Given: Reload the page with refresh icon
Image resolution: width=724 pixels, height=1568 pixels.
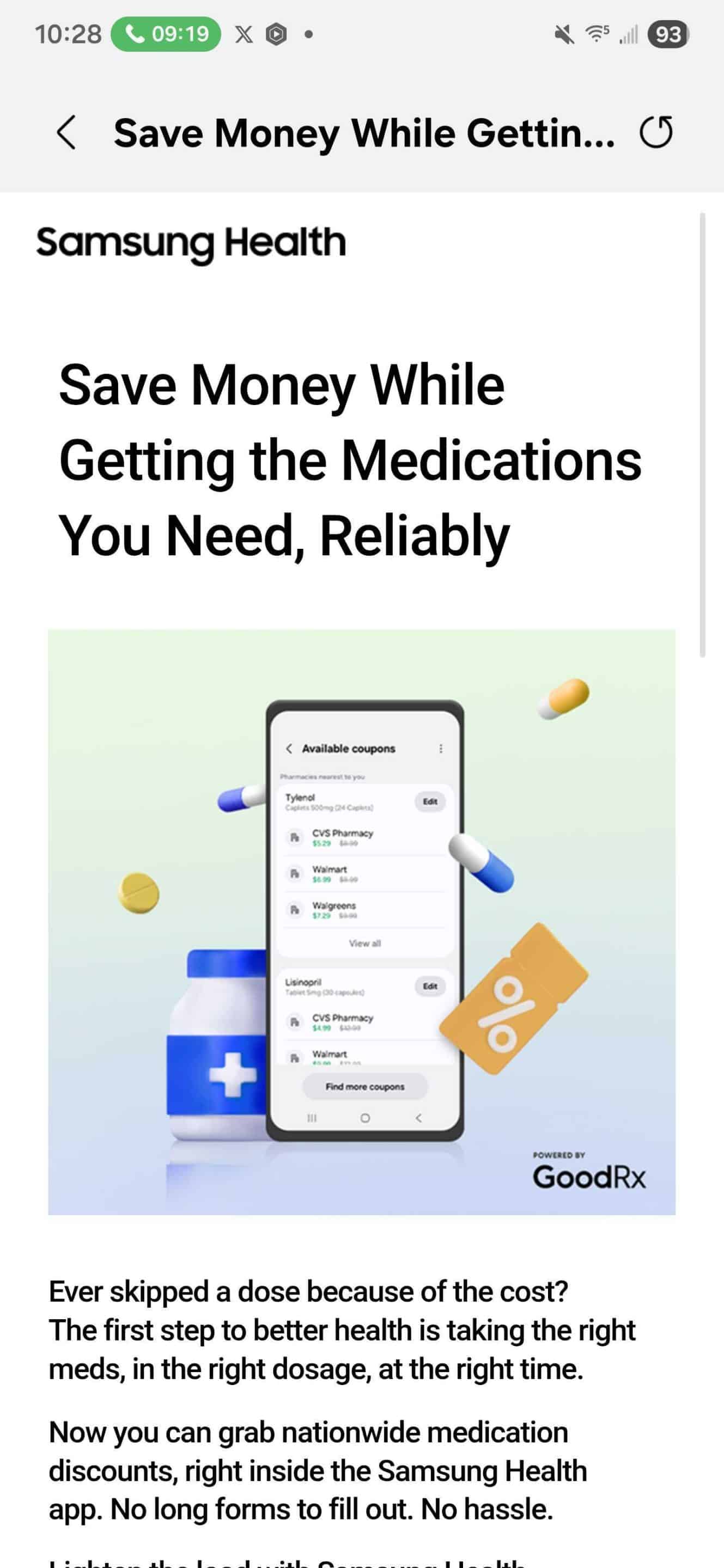Looking at the screenshot, I should coord(656,132).
